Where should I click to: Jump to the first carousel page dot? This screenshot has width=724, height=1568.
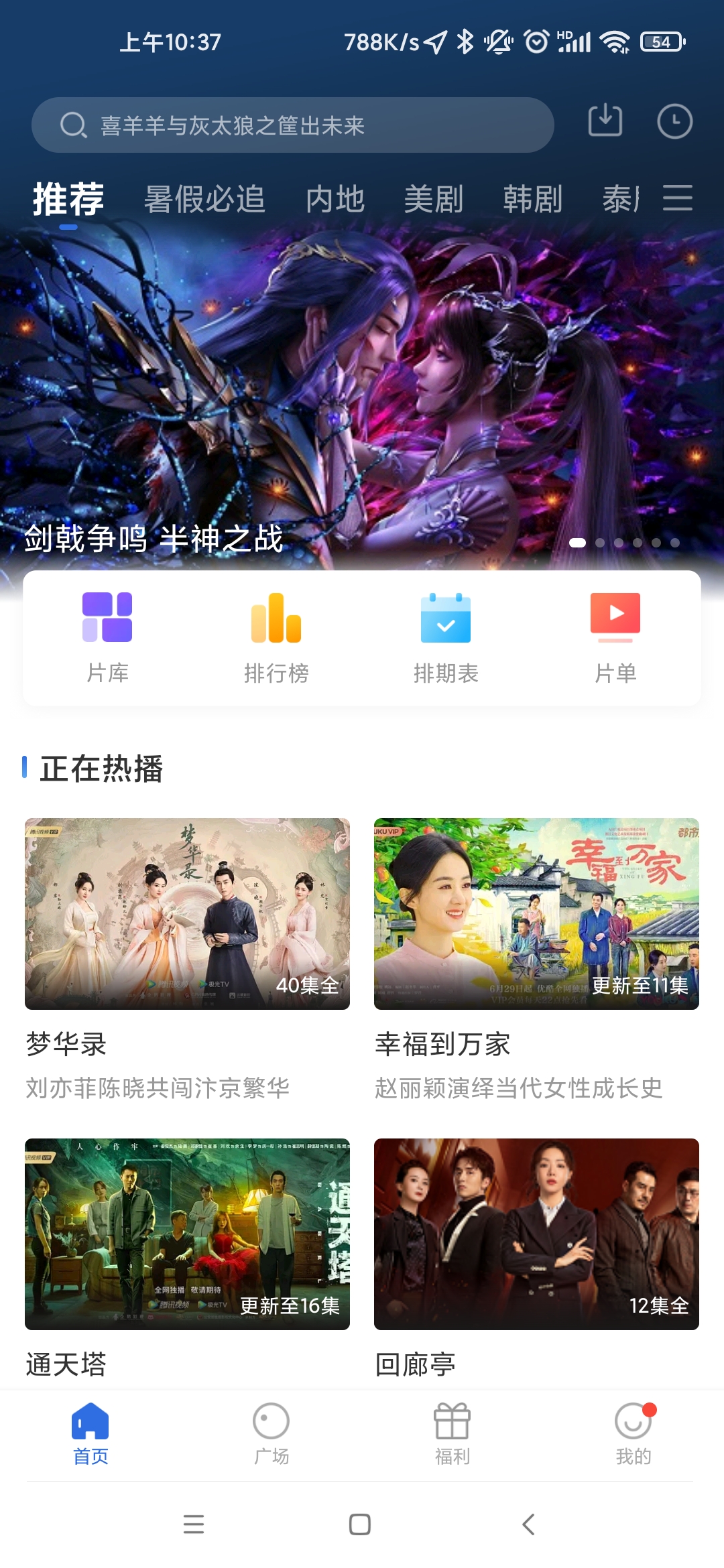click(x=578, y=543)
